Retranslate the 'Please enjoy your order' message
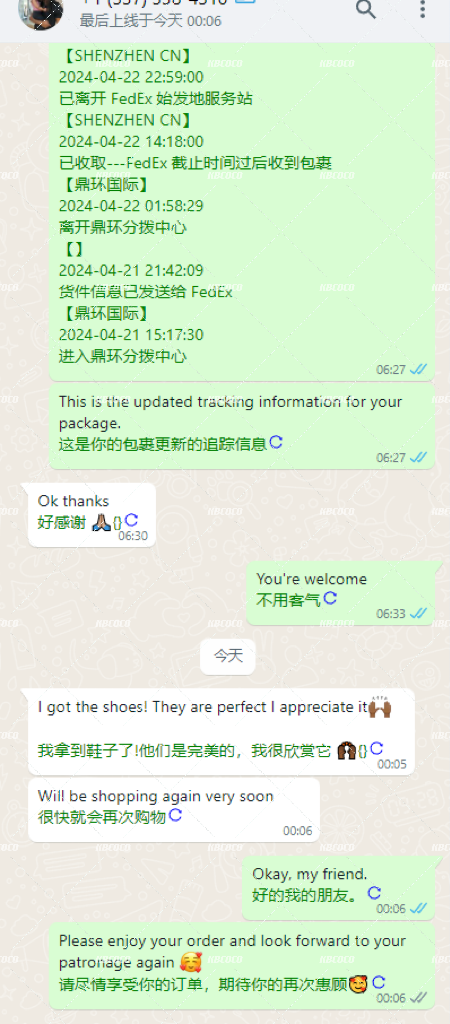 (x=378, y=982)
